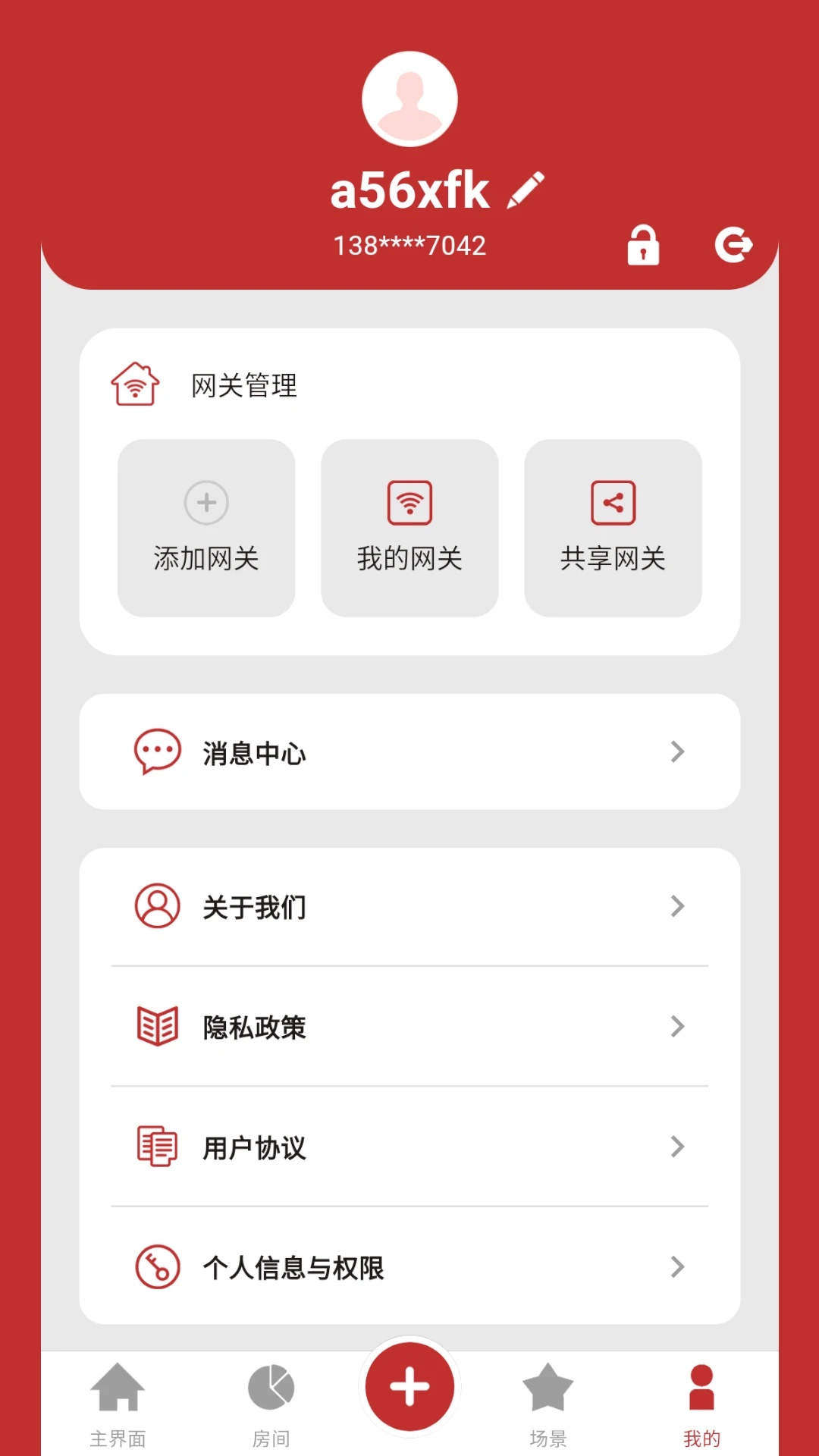Select the 添加网关 plus icon
The width and height of the screenshot is (819, 1456).
pos(206,502)
